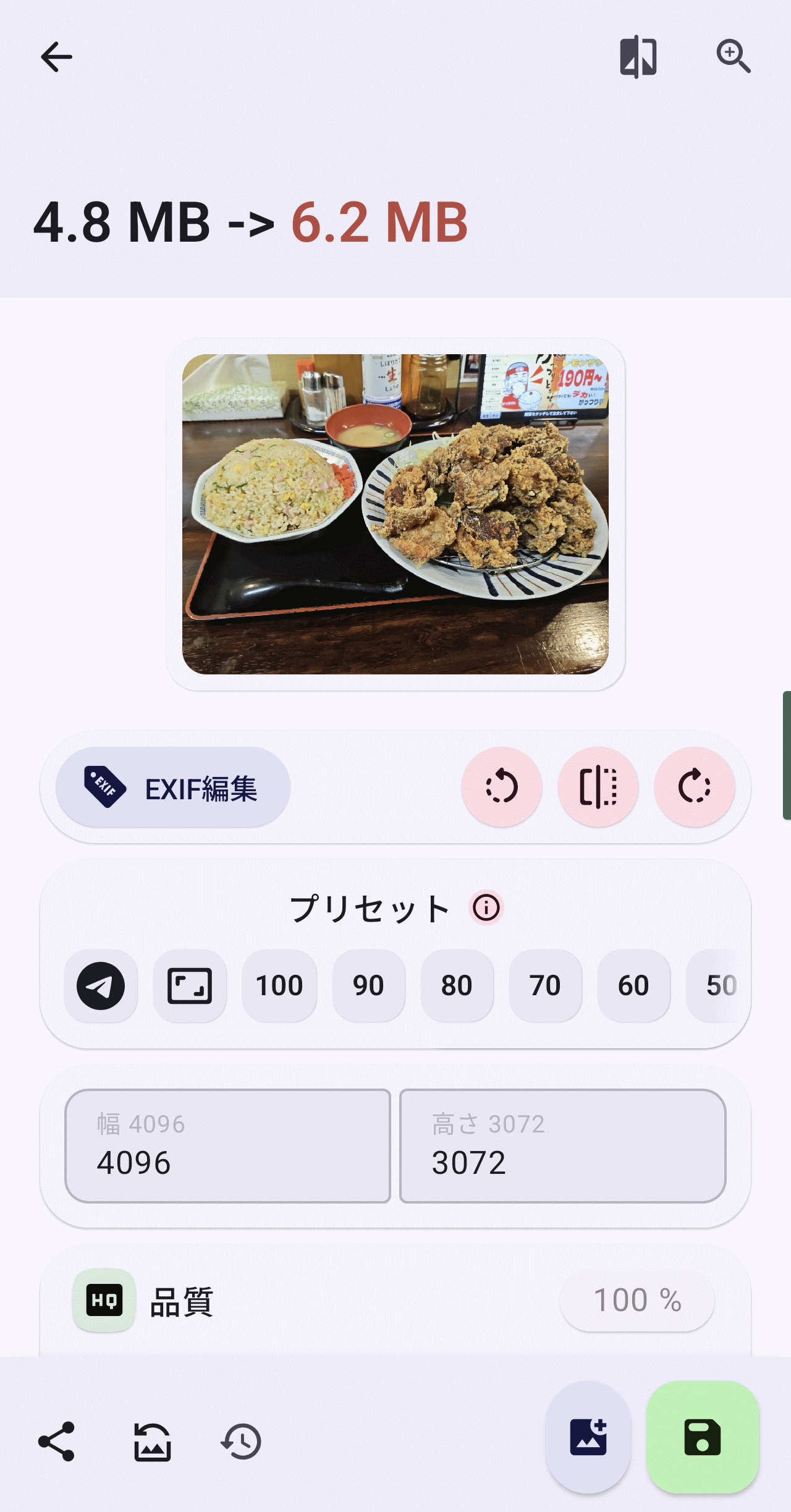791x1512 pixels.
Task: Edit the 高さ height field
Action: pos(562,1146)
